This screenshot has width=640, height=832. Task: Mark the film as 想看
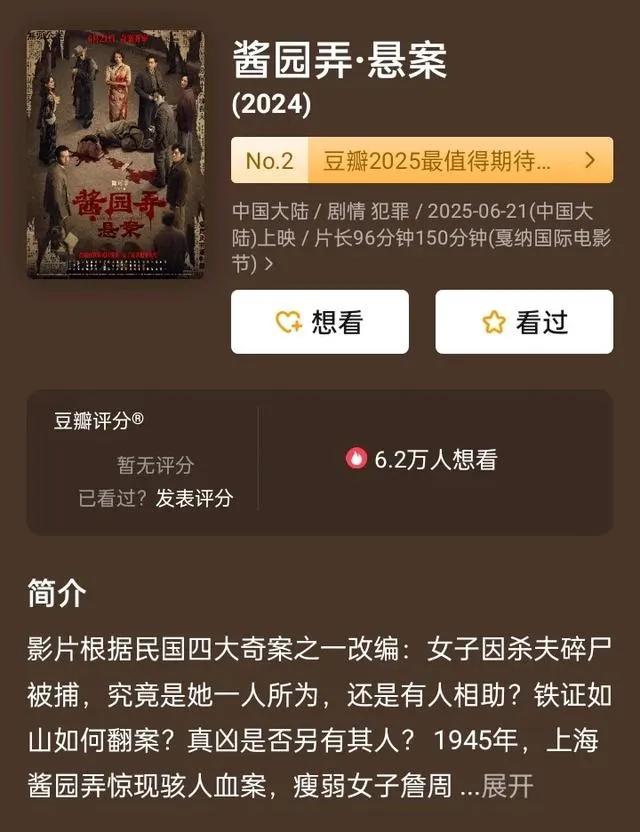pos(319,322)
